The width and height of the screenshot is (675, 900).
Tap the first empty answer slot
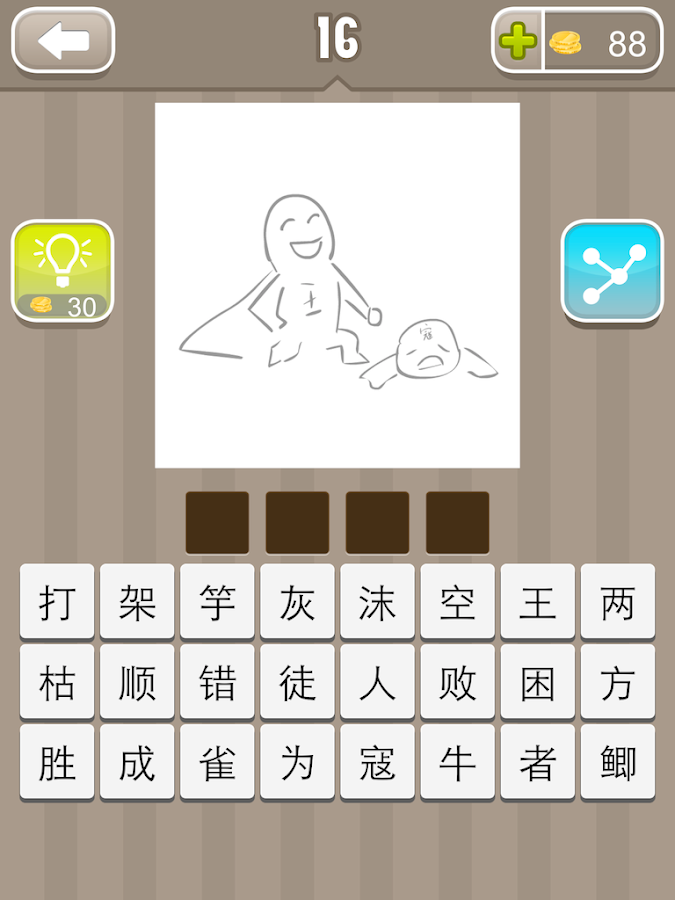(x=217, y=522)
